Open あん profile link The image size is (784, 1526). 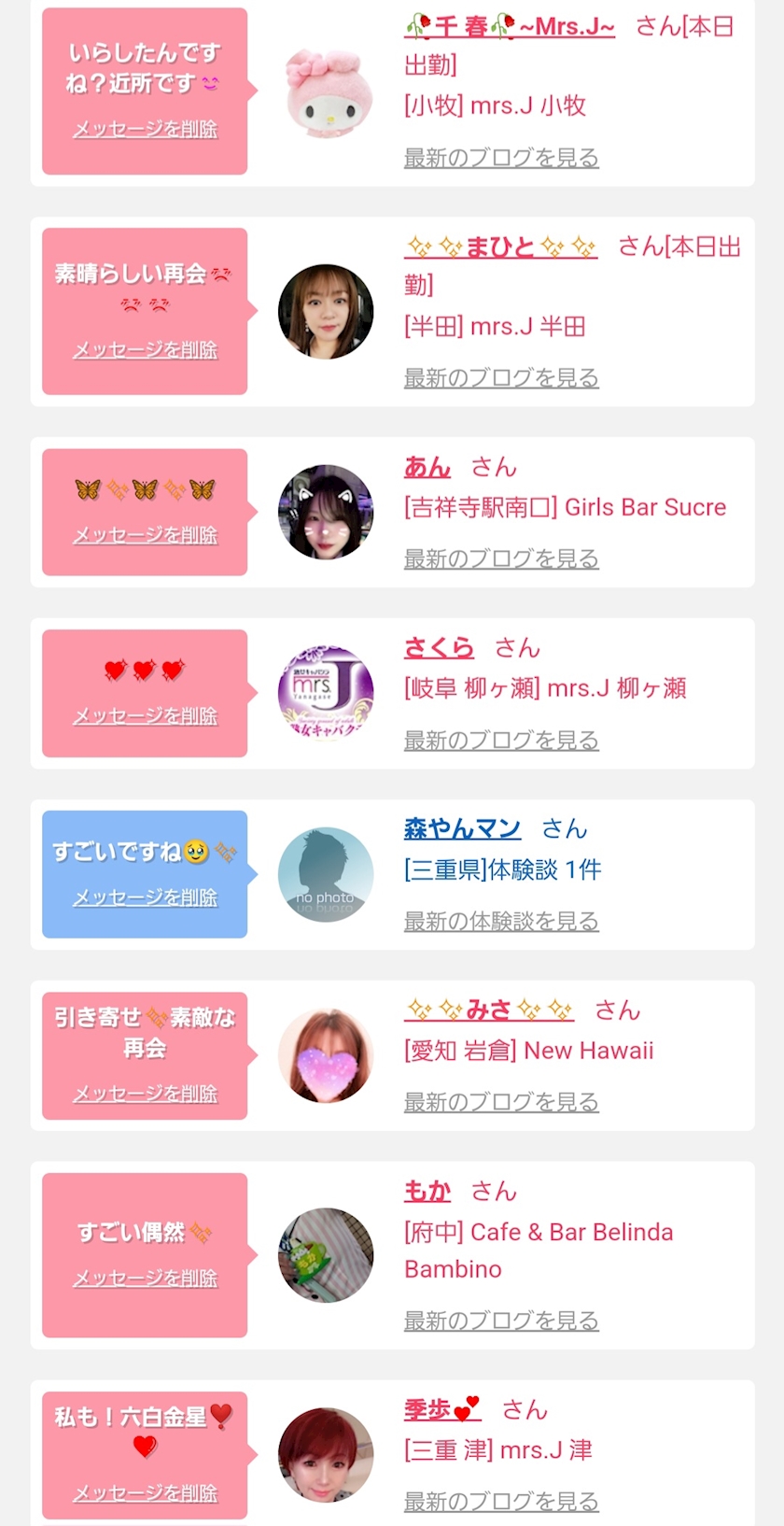[427, 467]
